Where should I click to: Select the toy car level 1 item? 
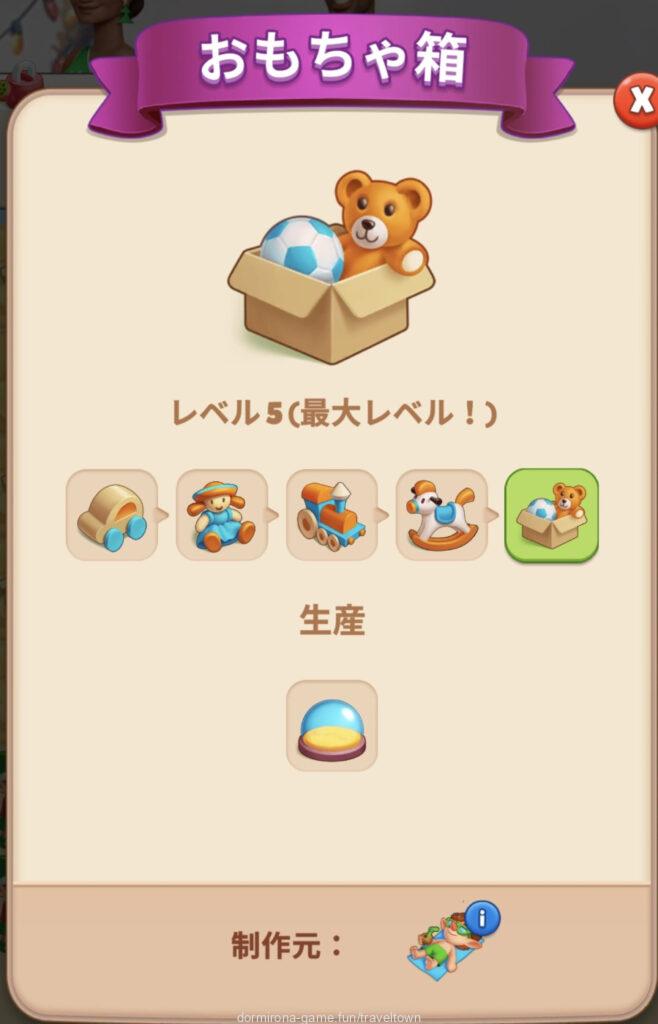(x=112, y=515)
